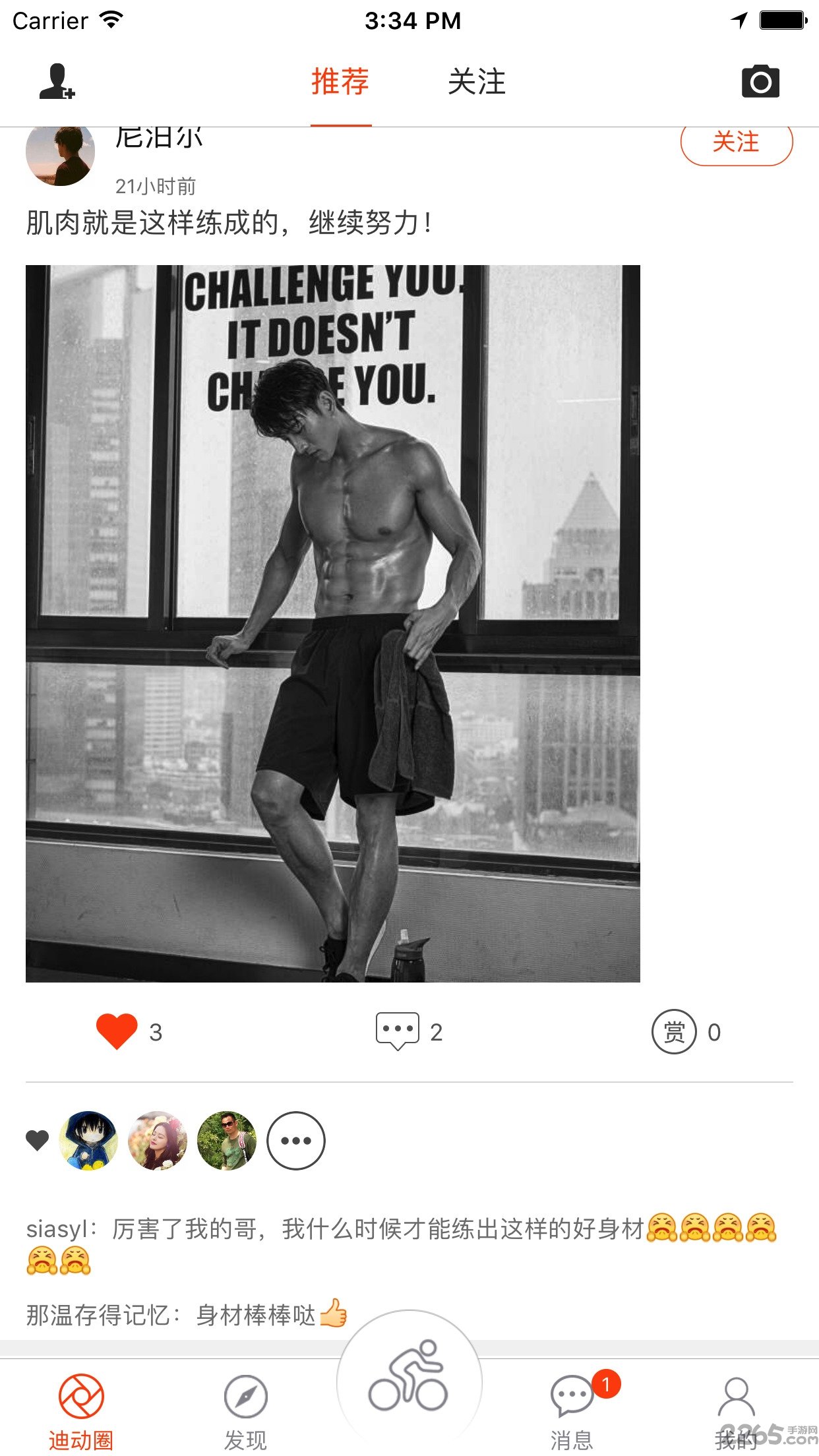Switch to the 我的 profile tab
The width and height of the screenshot is (819, 1456).
735,1411
